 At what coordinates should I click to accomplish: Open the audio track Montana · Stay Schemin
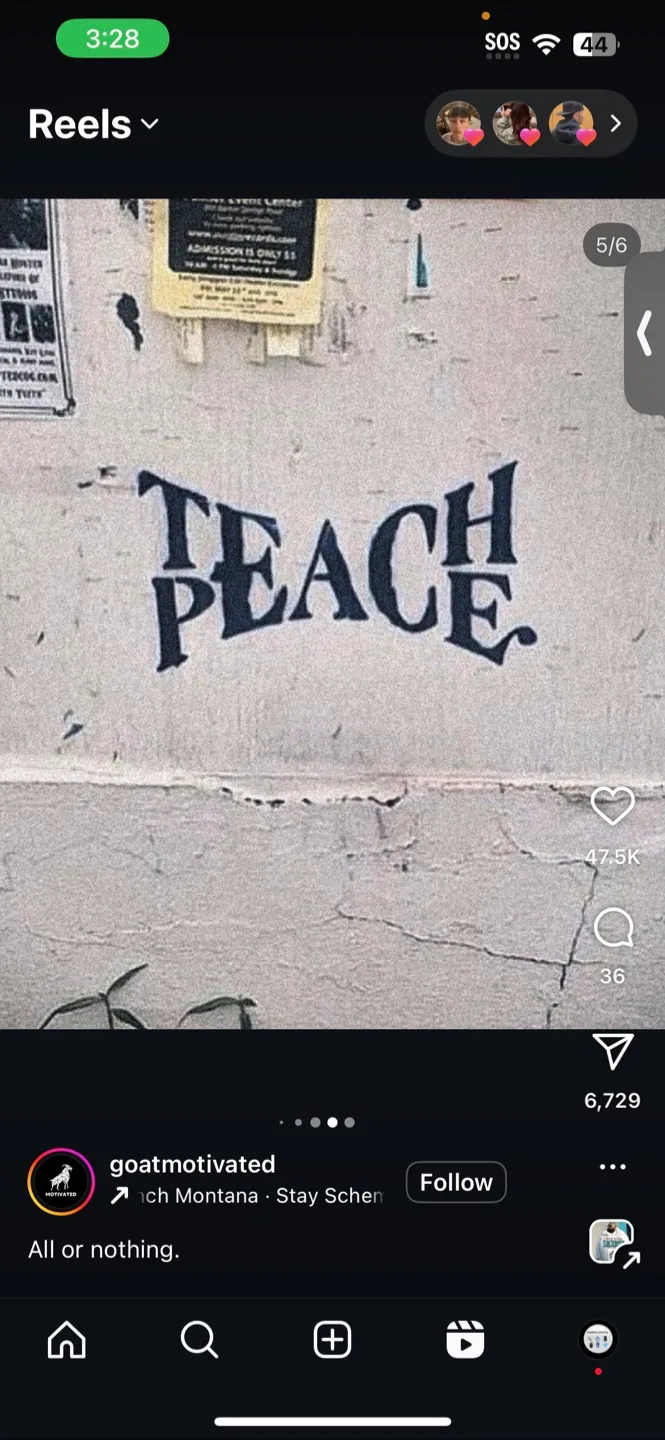point(246,1196)
